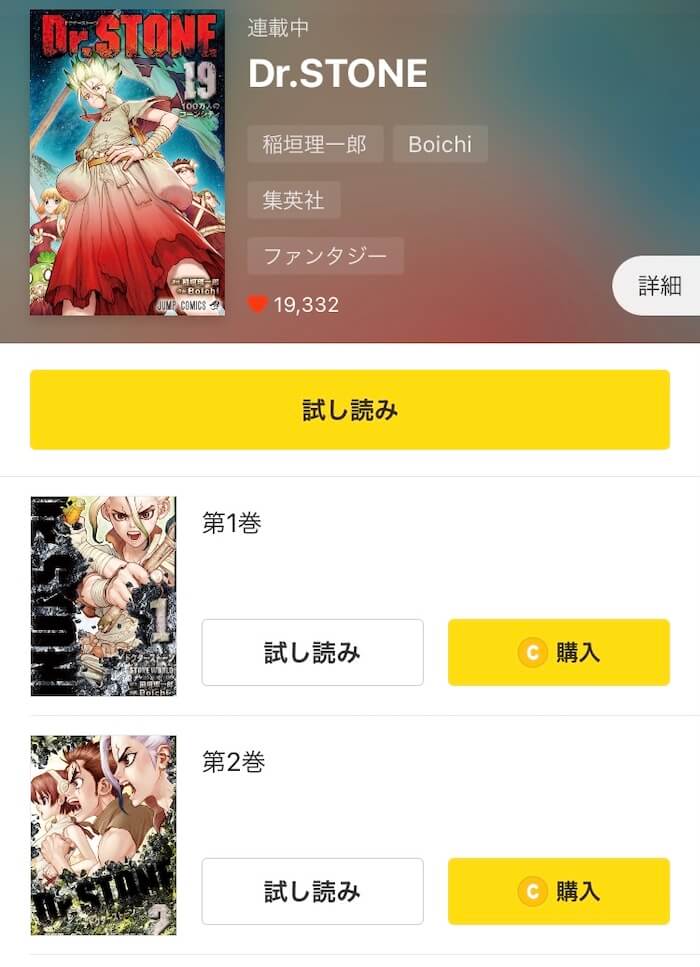Select the Boichi artist chip
The width and height of the screenshot is (700, 967).
(440, 144)
